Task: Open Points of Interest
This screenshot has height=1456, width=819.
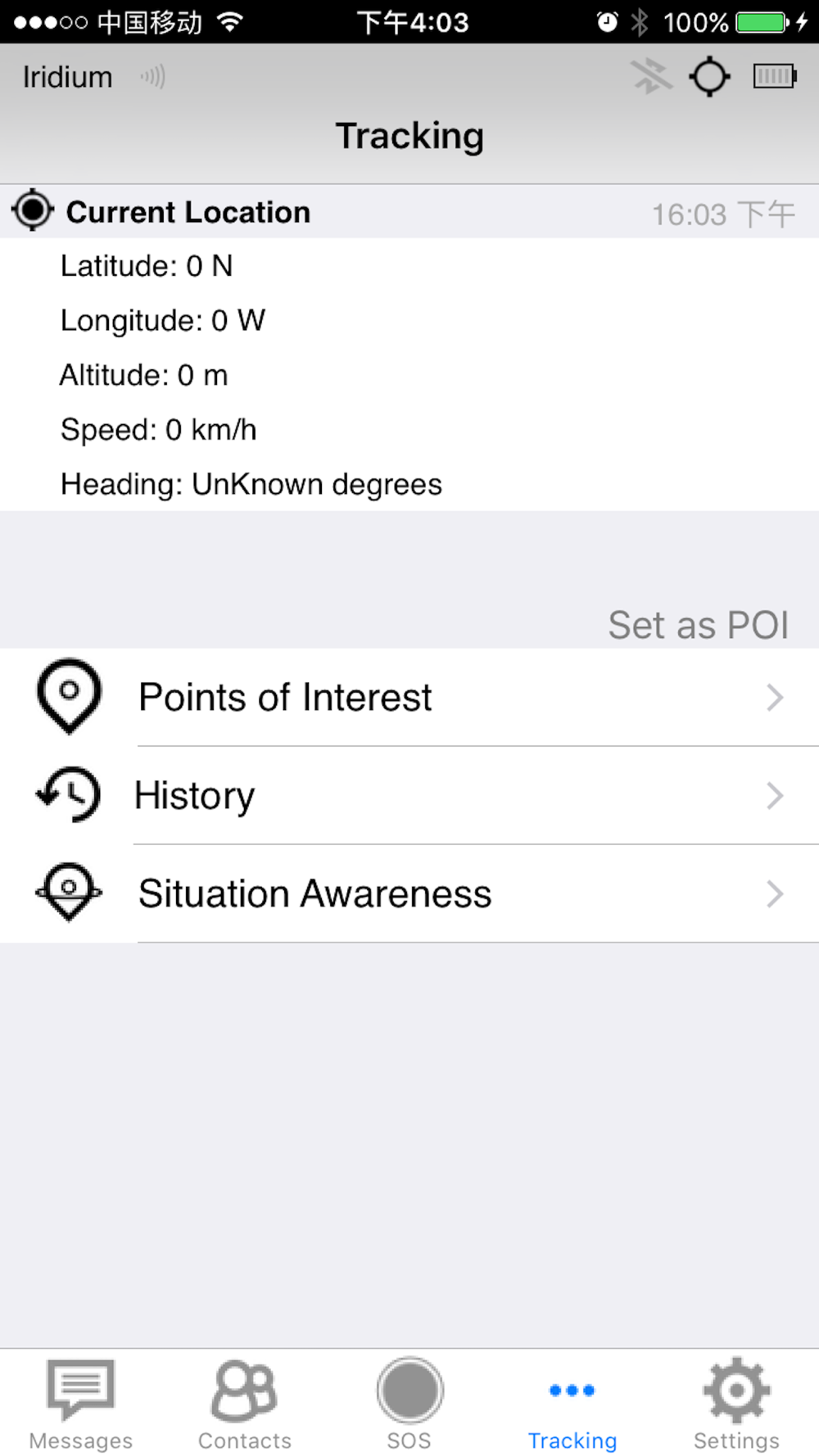Action: [409, 697]
